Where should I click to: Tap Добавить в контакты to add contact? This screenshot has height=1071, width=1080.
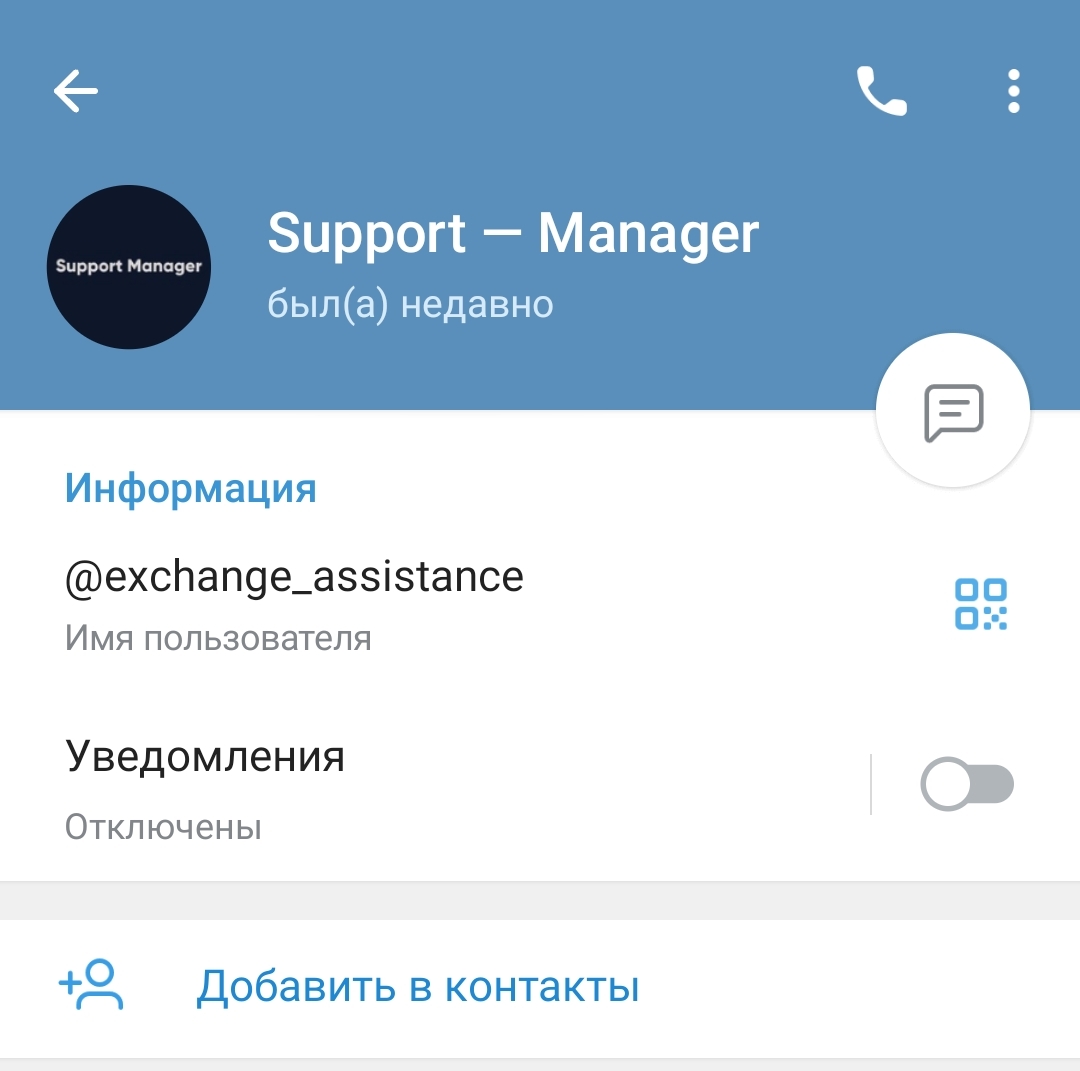417,987
